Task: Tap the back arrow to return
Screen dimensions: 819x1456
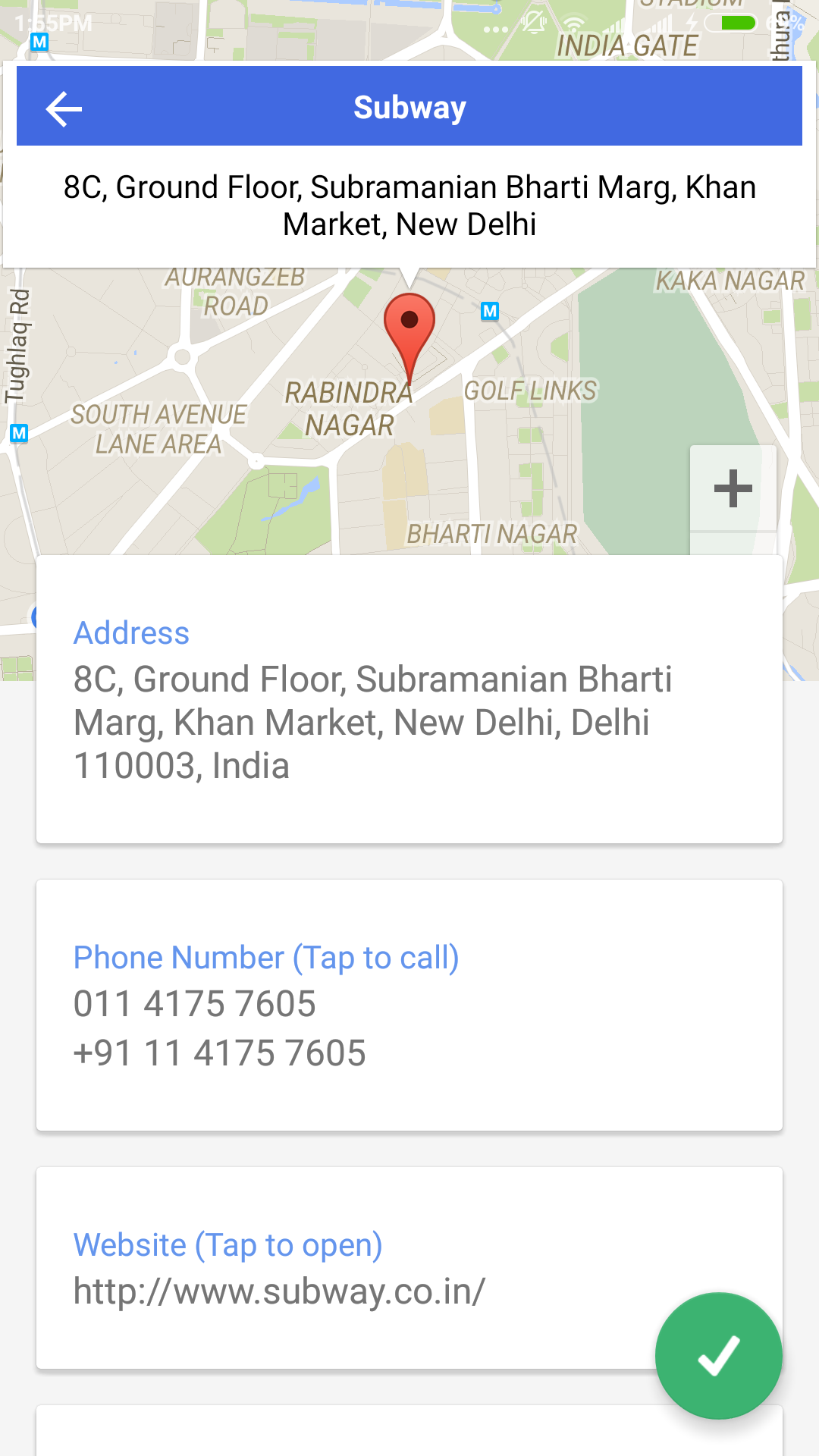Action: pyautogui.click(x=64, y=108)
